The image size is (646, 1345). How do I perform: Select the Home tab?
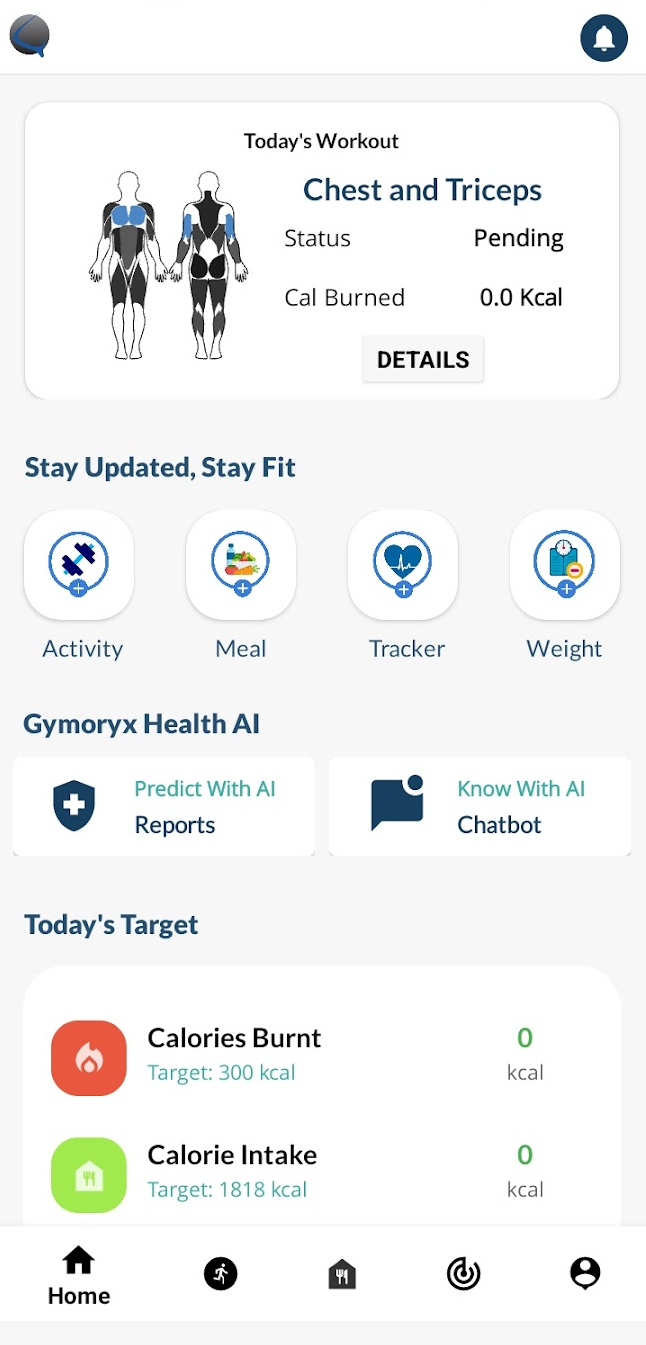pyautogui.click(x=79, y=1275)
